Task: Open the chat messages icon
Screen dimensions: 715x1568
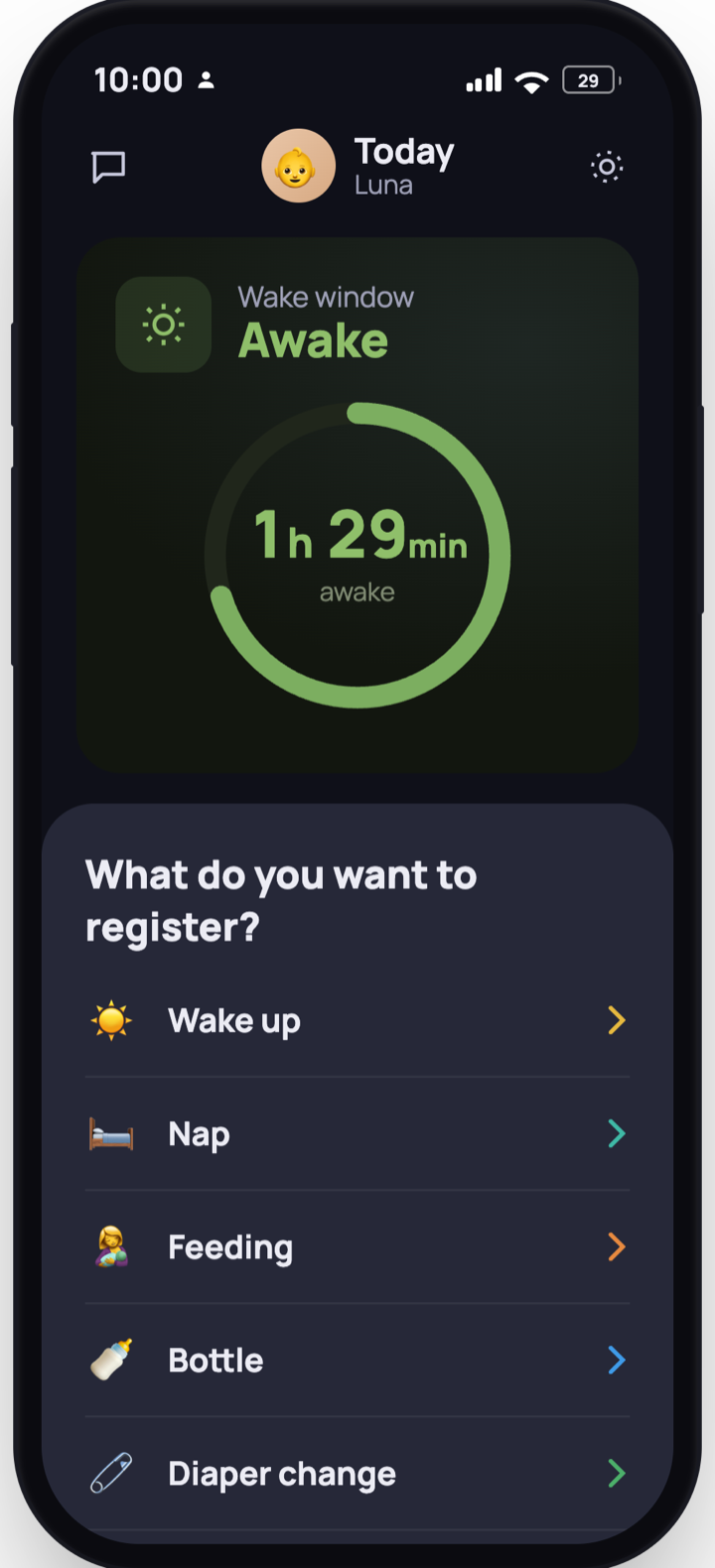Action: [x=108, y=167]
